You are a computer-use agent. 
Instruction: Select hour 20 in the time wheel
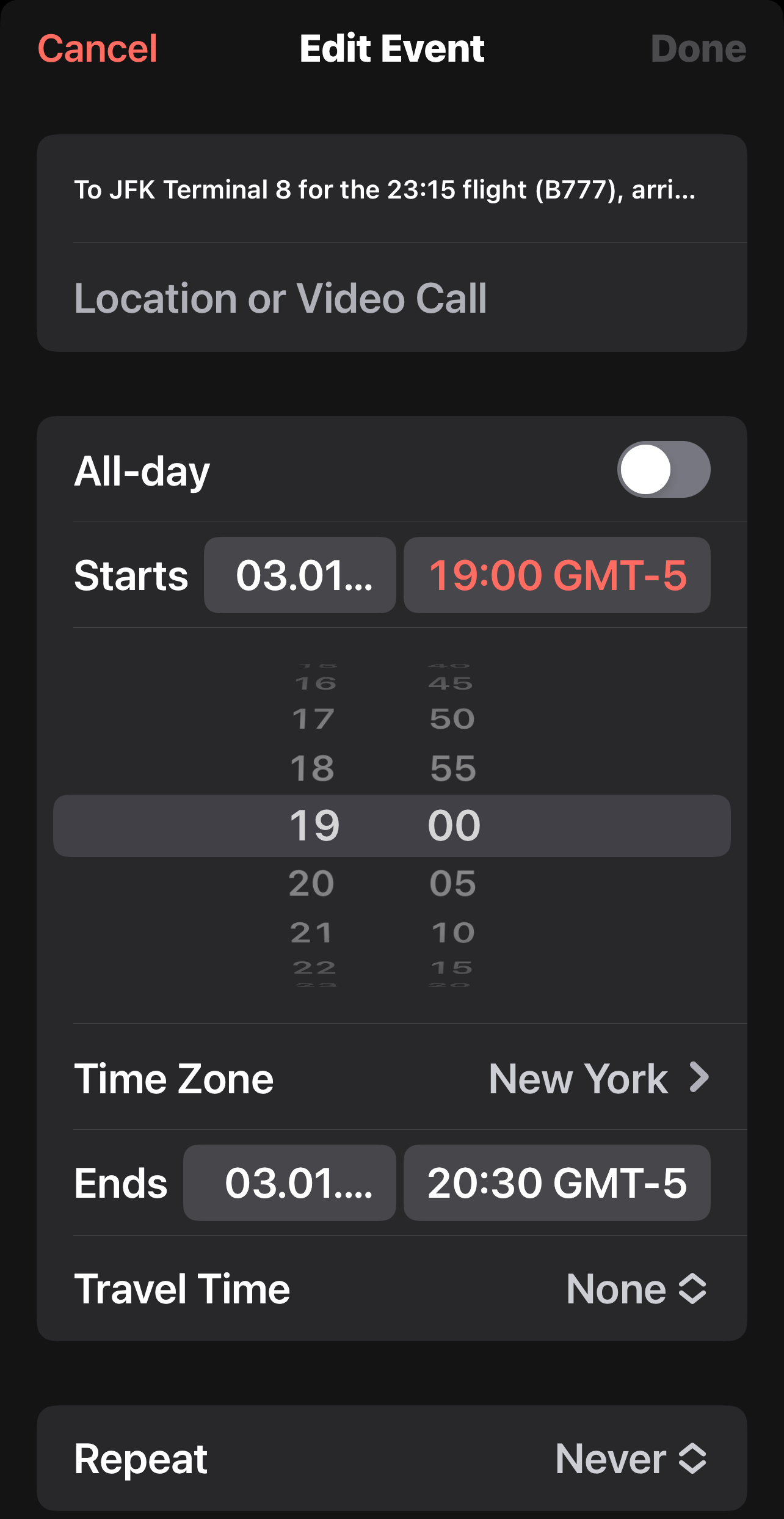pyautogui.click(x=312, y=883)
